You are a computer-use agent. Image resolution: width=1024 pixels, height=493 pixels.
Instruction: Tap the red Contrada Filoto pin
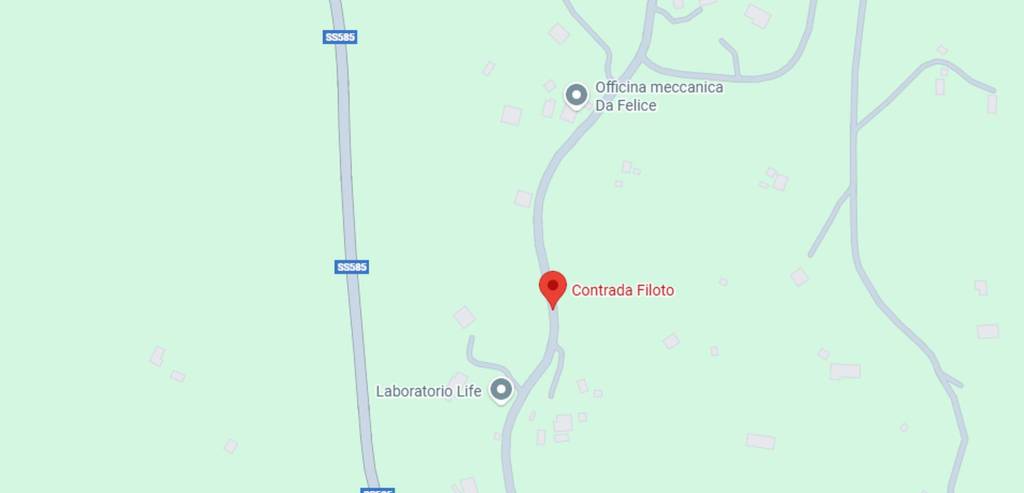pyautogui.click(x=553, y=288)
